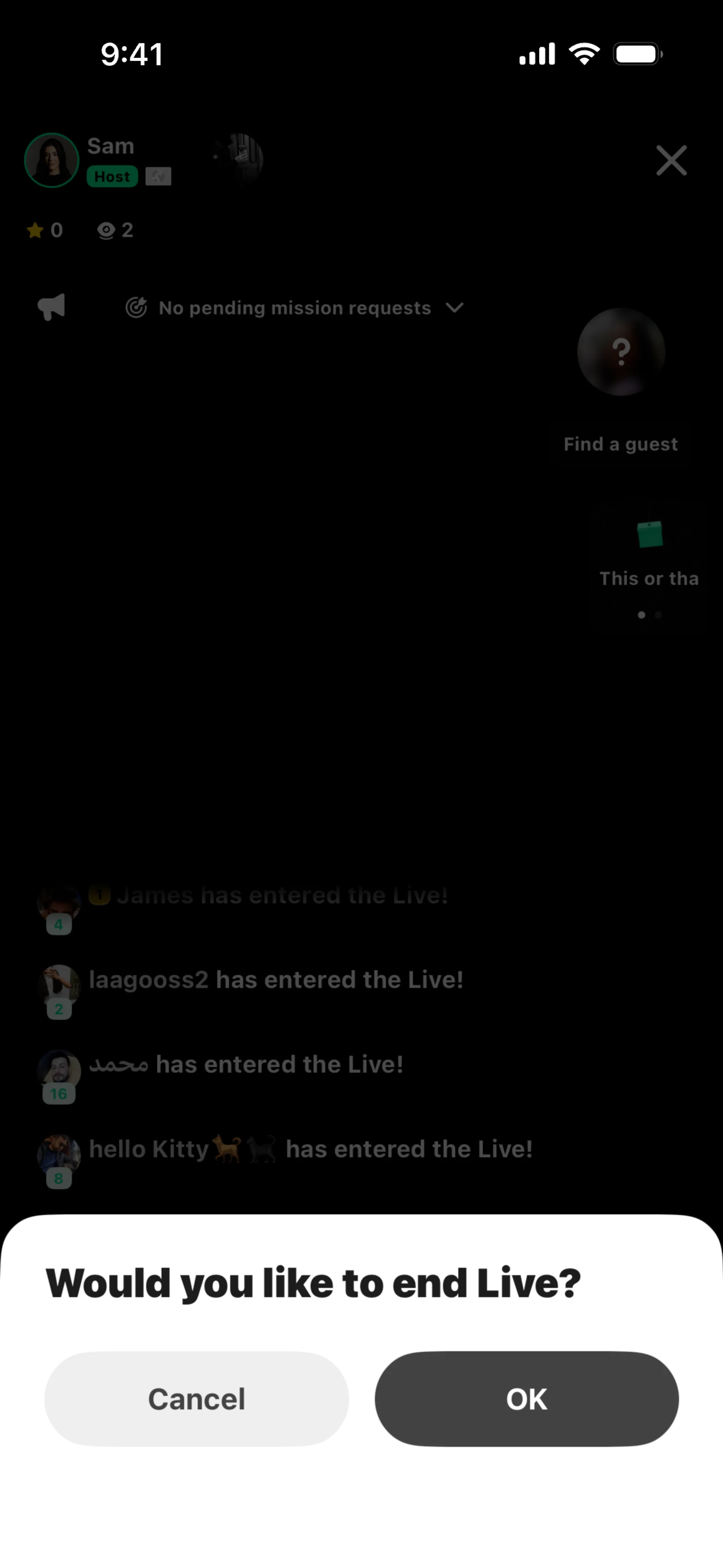Confirm ending Live with OK
The image size is (723, 1568).
point(526,1399)
